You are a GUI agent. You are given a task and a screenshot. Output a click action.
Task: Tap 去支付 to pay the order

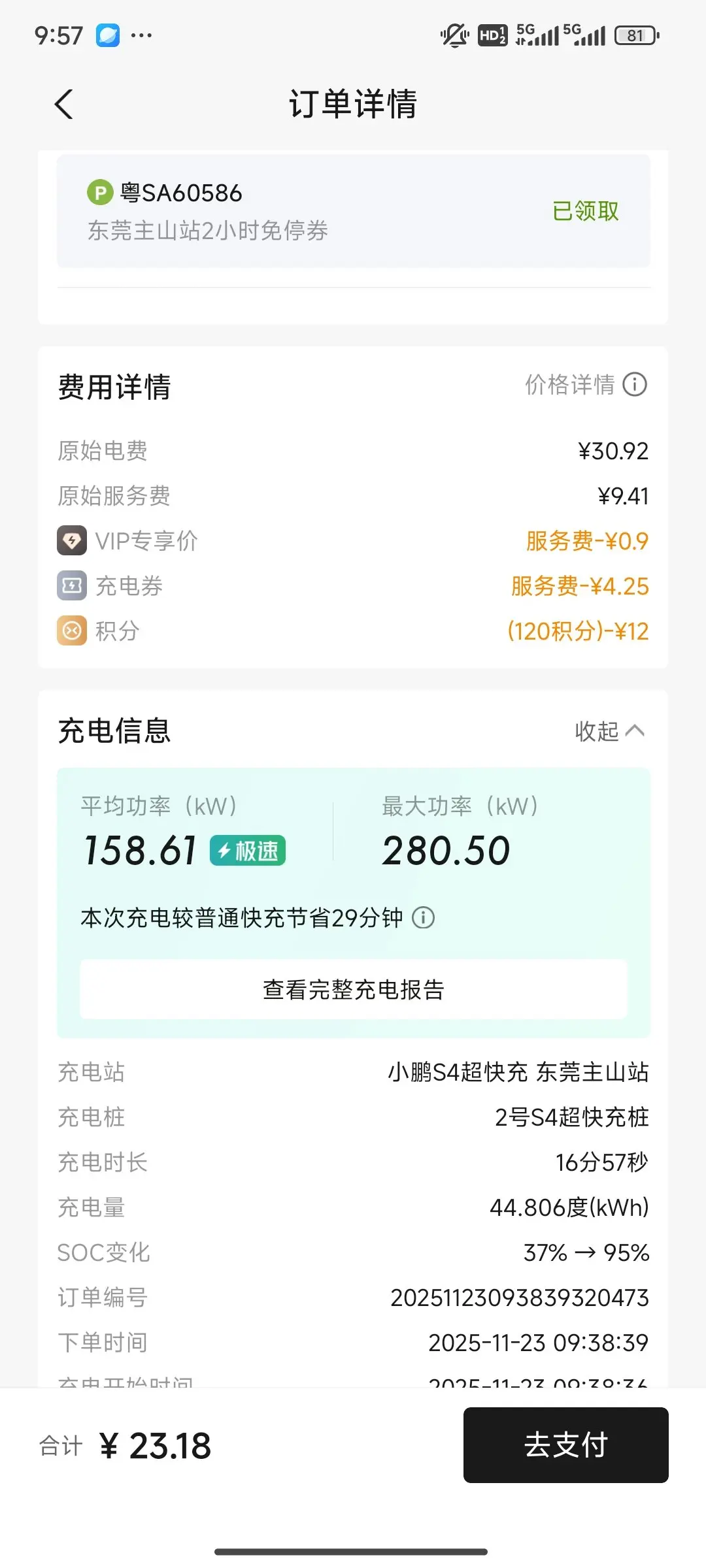(x=566, y=1445)
